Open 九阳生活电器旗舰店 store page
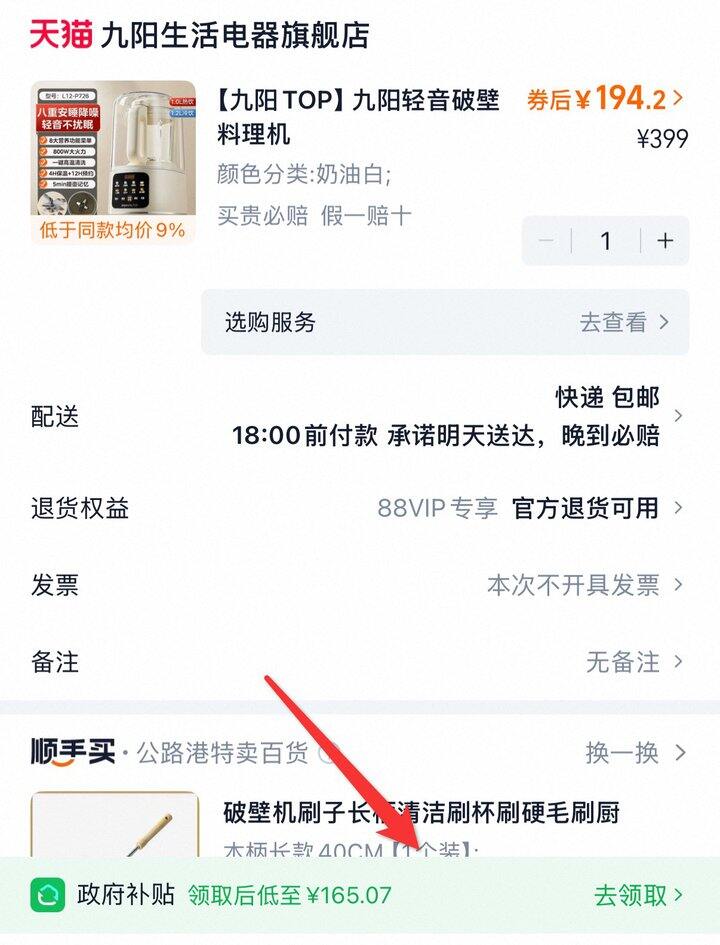This screenshot has height=945, width=720. [x=235, y=35]
